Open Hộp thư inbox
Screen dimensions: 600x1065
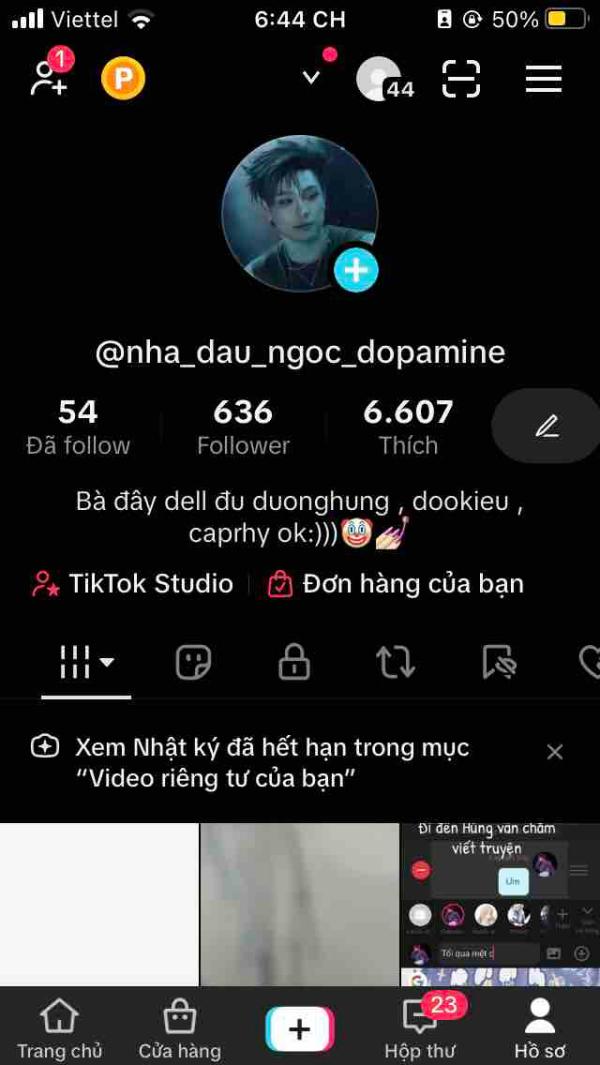tap(420, 1030)
